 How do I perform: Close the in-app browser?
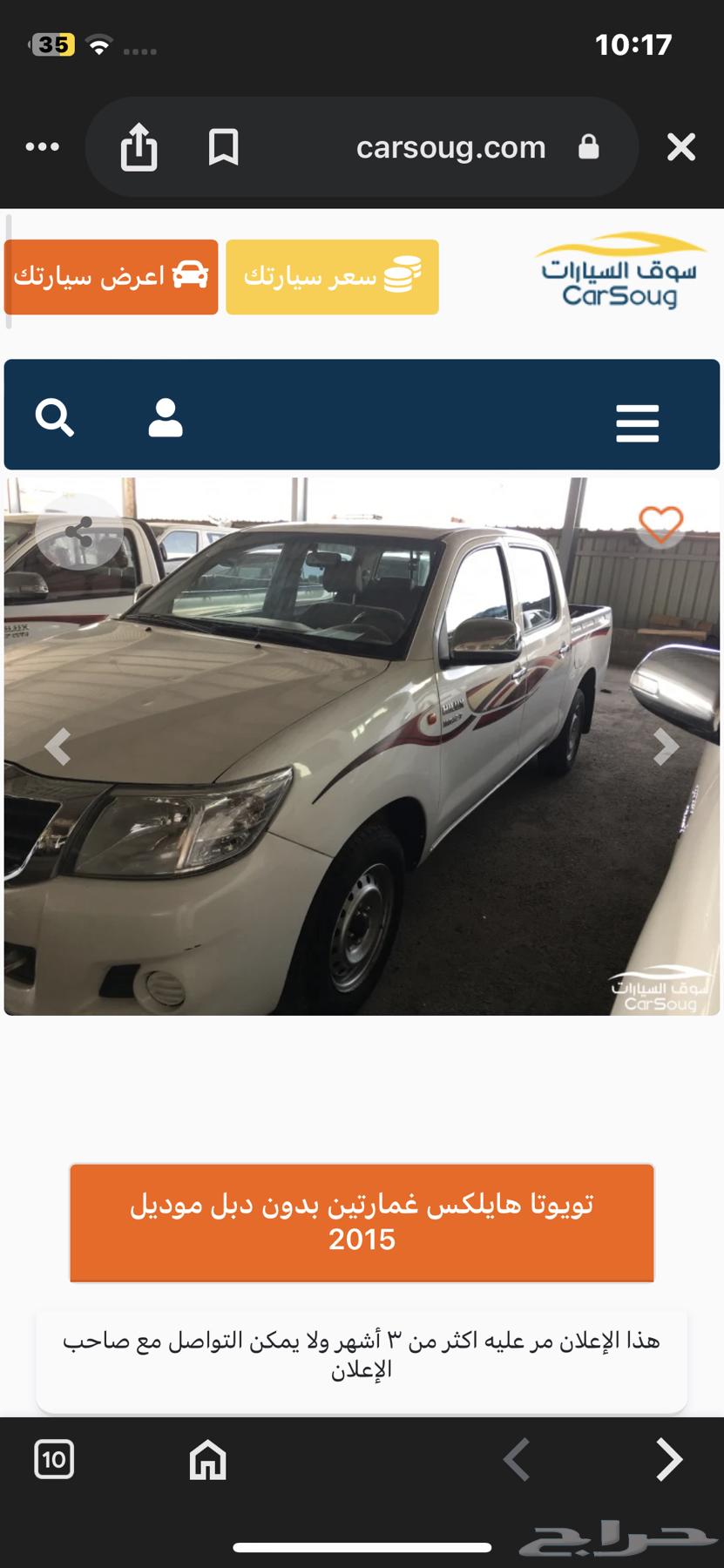pos(680,146)
